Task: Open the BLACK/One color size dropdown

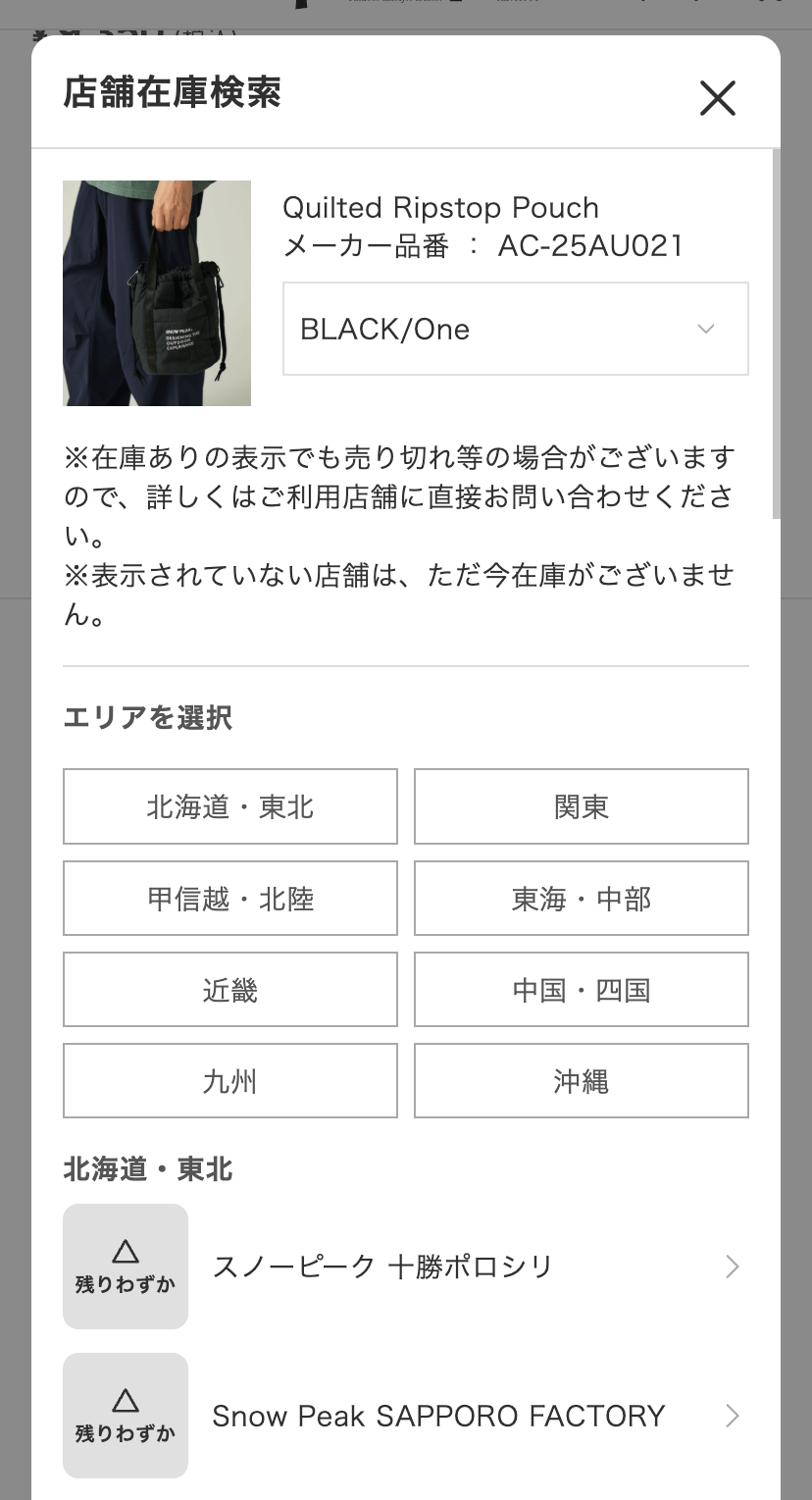Action: [516, 329]
